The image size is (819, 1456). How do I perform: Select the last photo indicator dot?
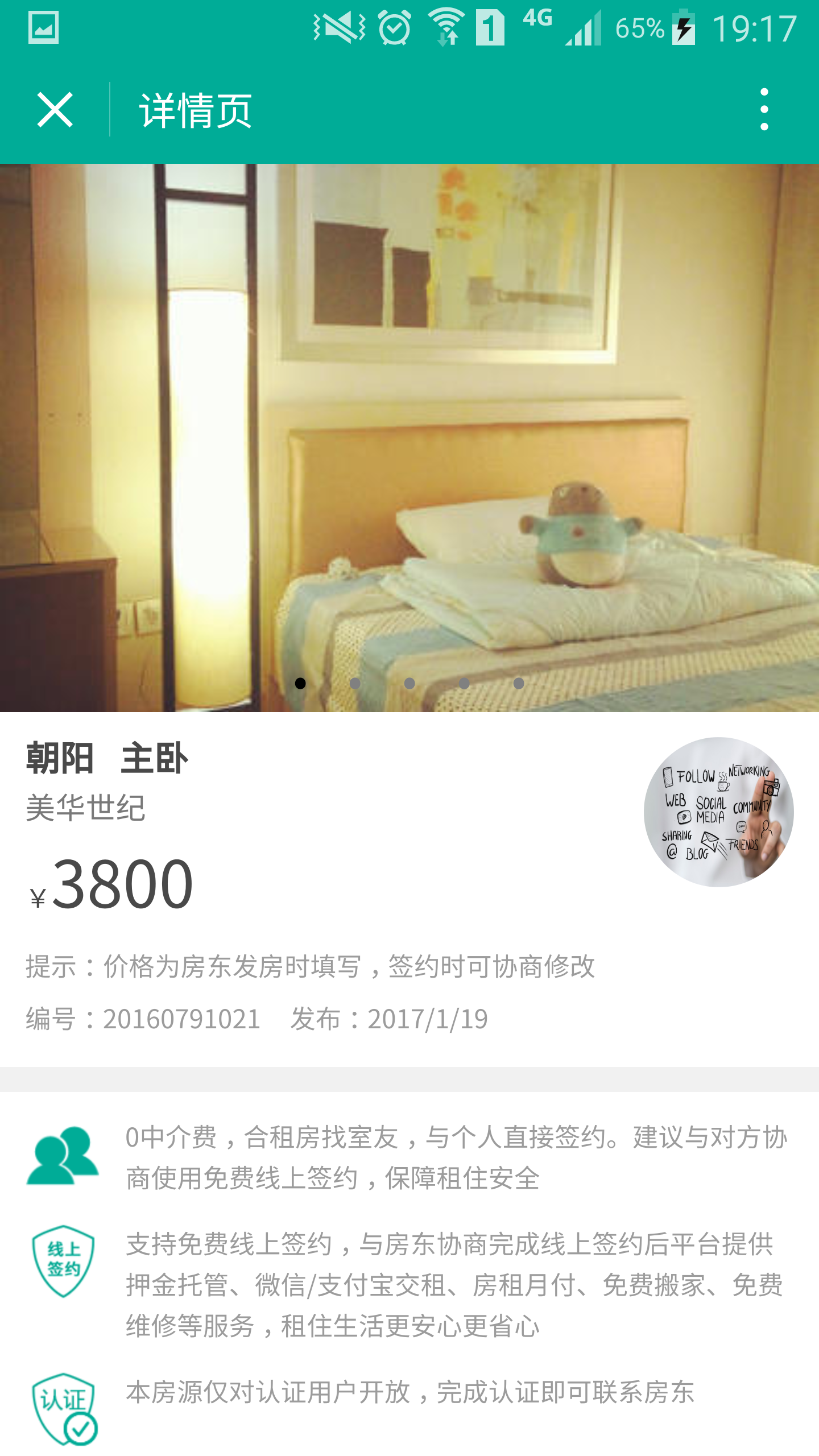(x=519, y=683)
